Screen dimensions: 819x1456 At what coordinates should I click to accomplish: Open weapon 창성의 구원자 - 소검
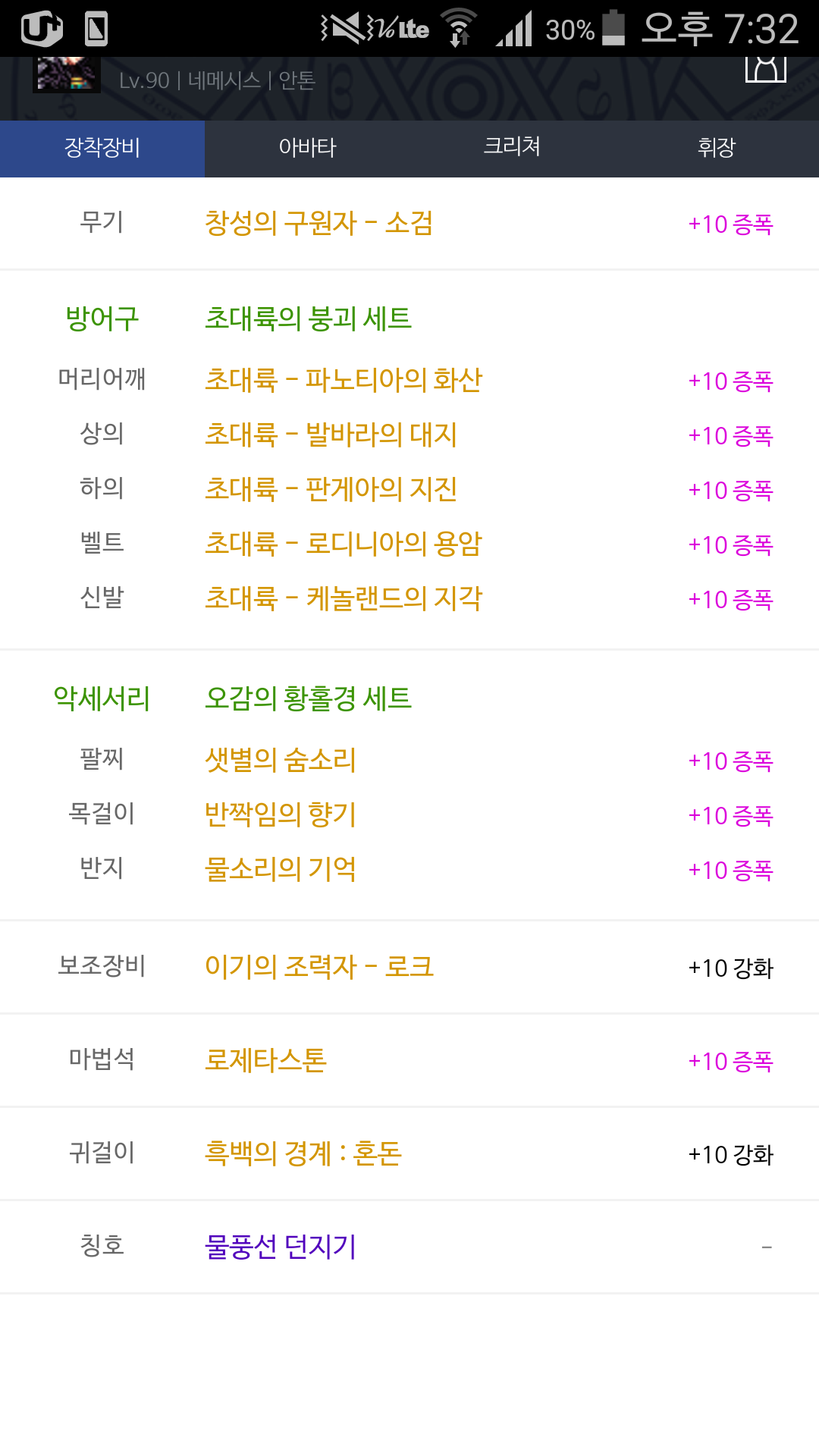[x=318, y=224]
